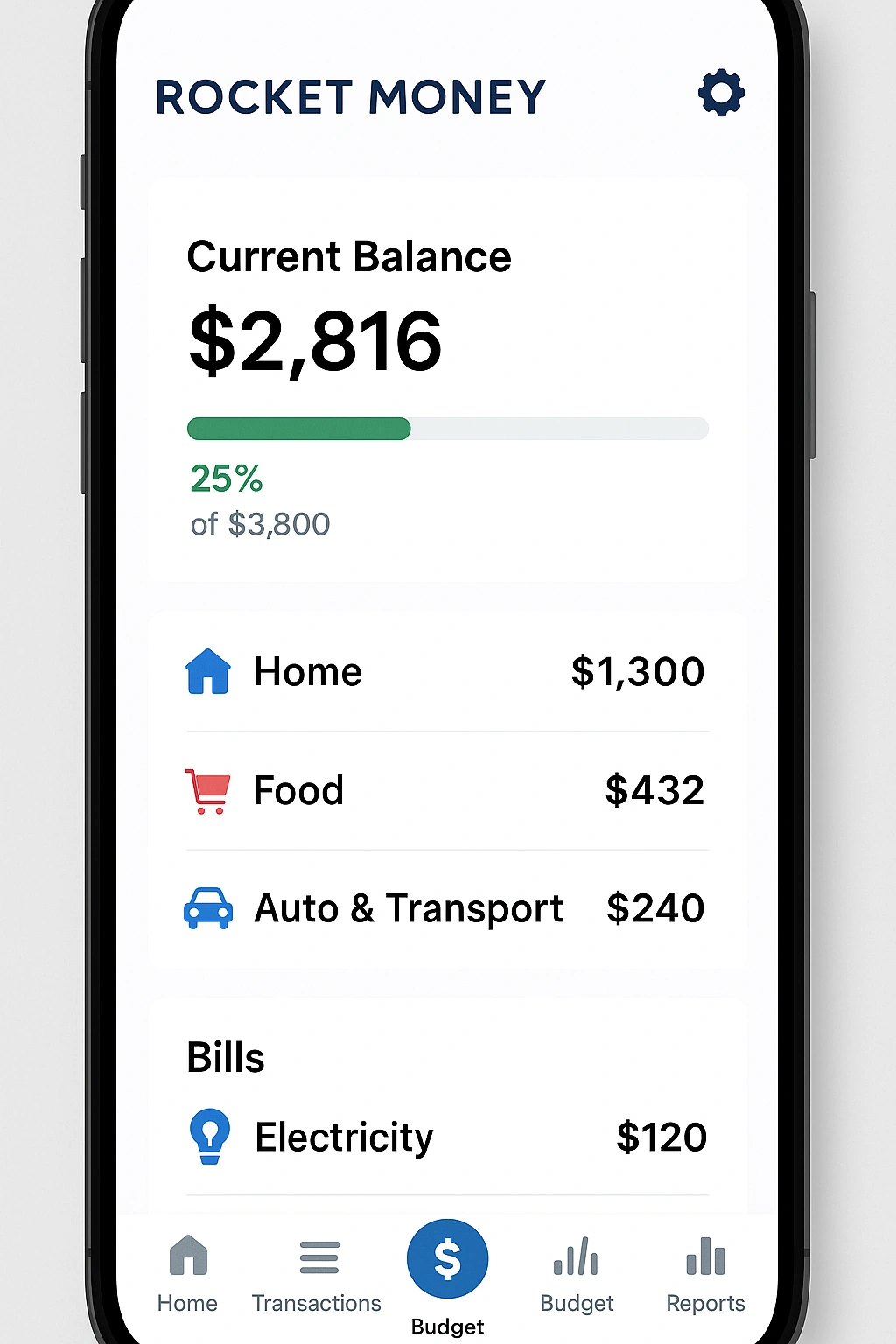
Task: View the Food category details
Action: click(446, 790)
